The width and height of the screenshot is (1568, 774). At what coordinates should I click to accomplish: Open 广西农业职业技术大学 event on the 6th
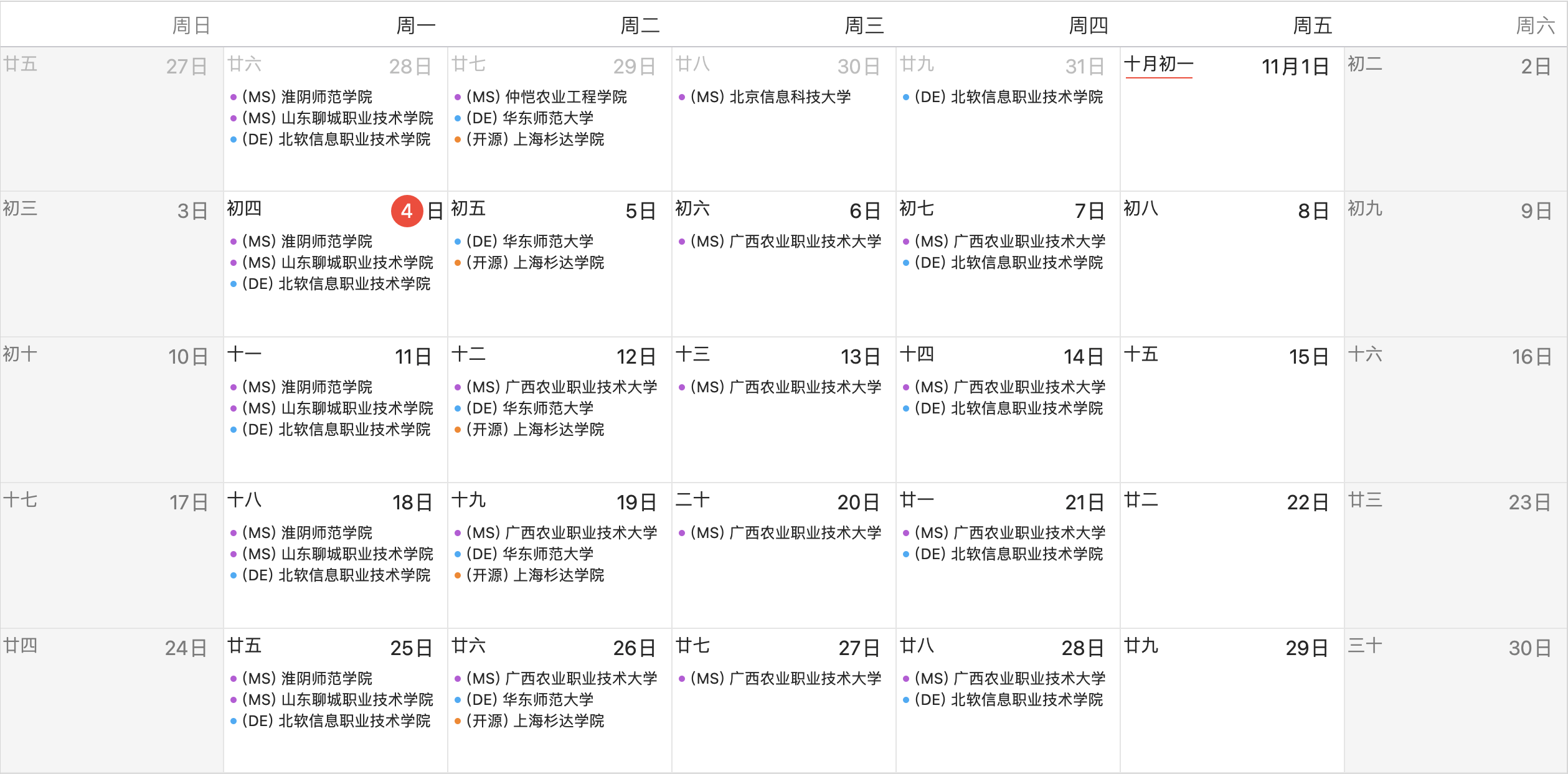[785, 242]
